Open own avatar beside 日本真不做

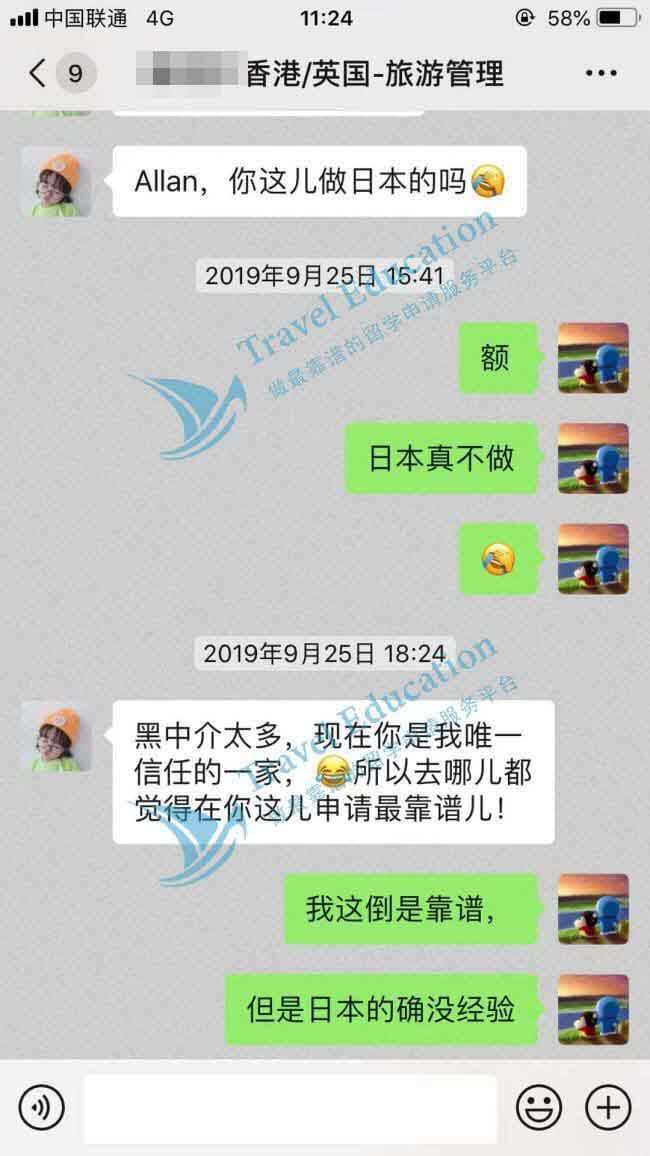[593, 459]
